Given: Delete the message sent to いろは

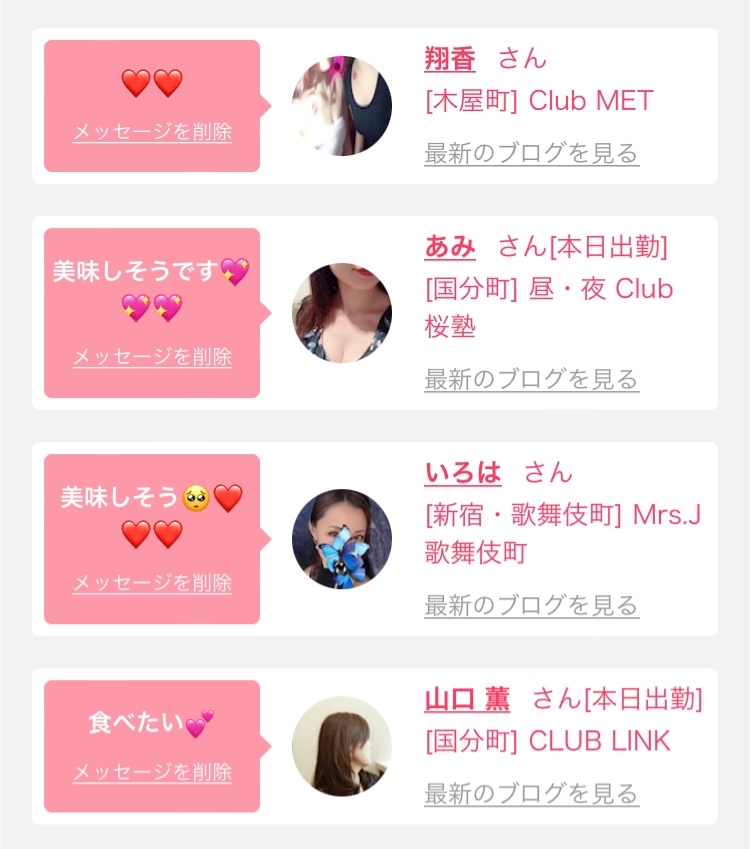Looking at the screenshot, I should coord(152,583).
